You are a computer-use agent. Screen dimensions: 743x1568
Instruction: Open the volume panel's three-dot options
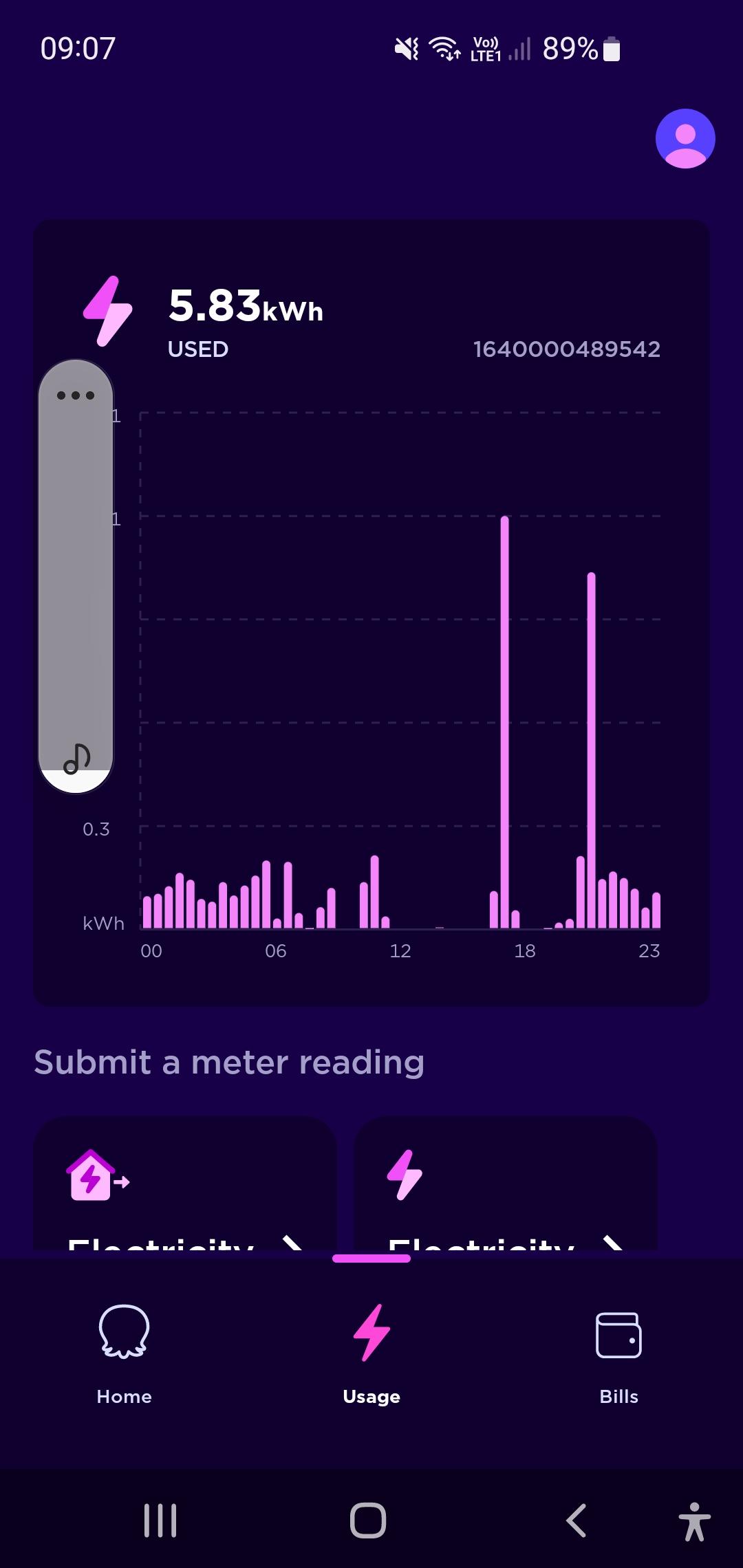coord(76,395)
